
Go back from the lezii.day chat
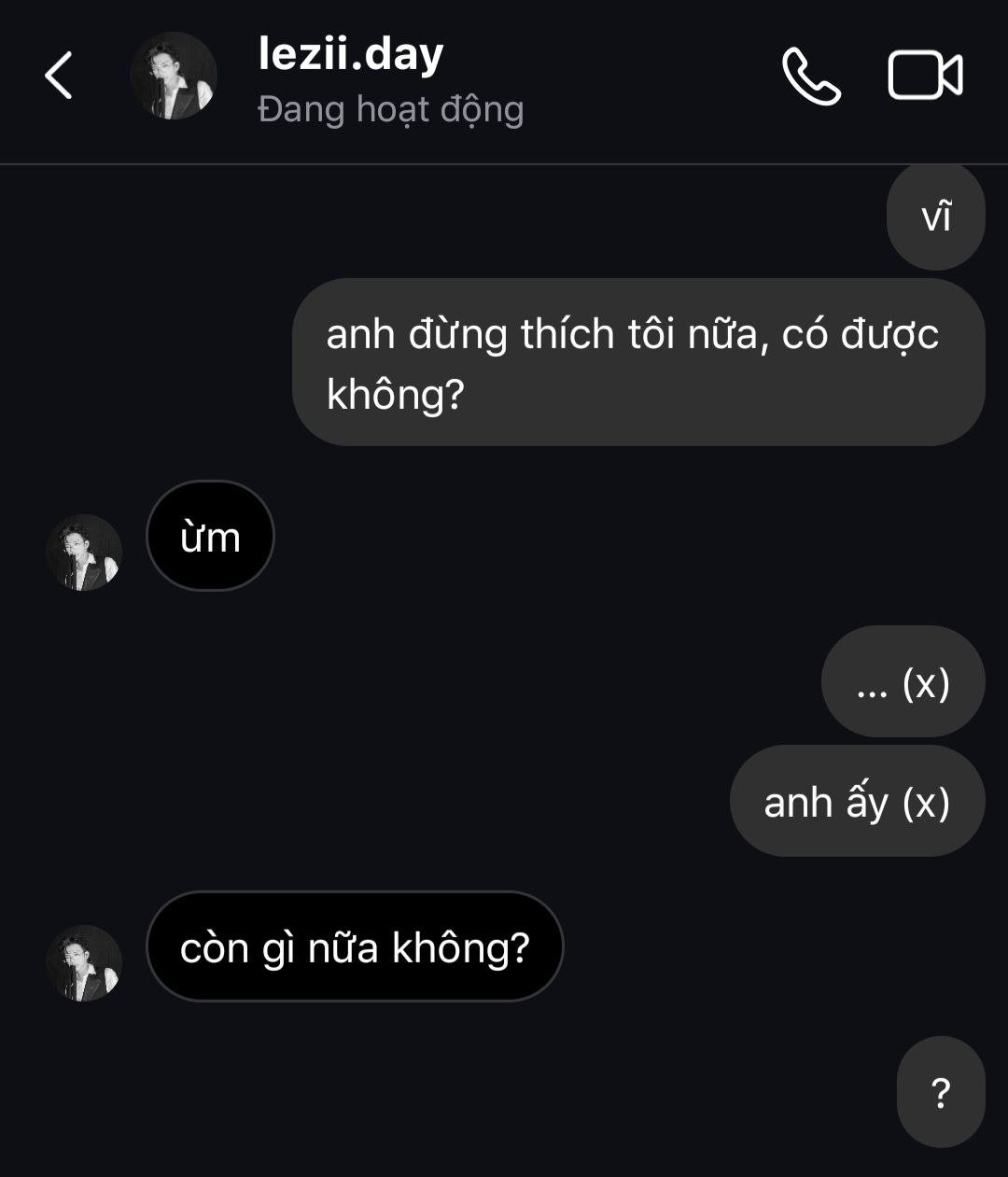58,76
